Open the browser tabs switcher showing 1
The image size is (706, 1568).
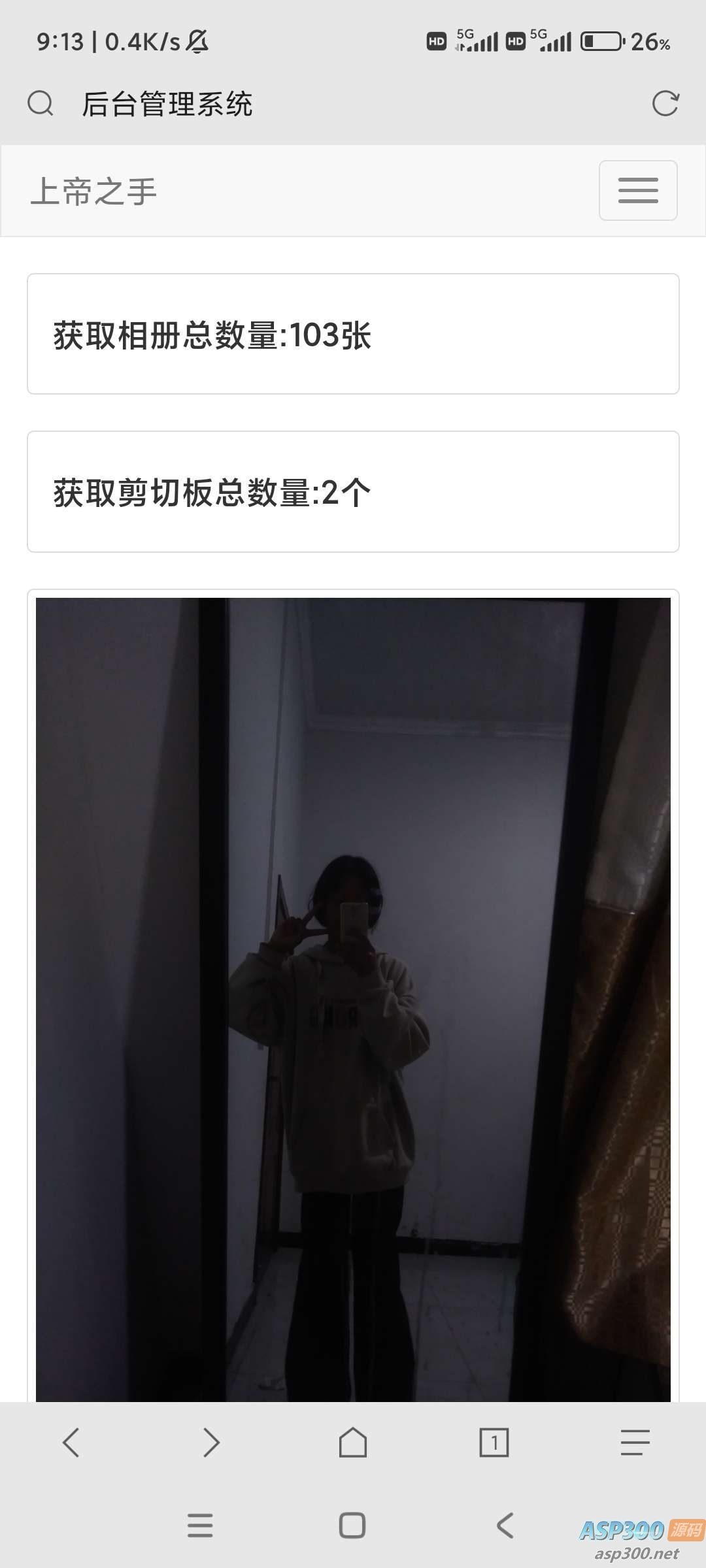[494, 1442]
